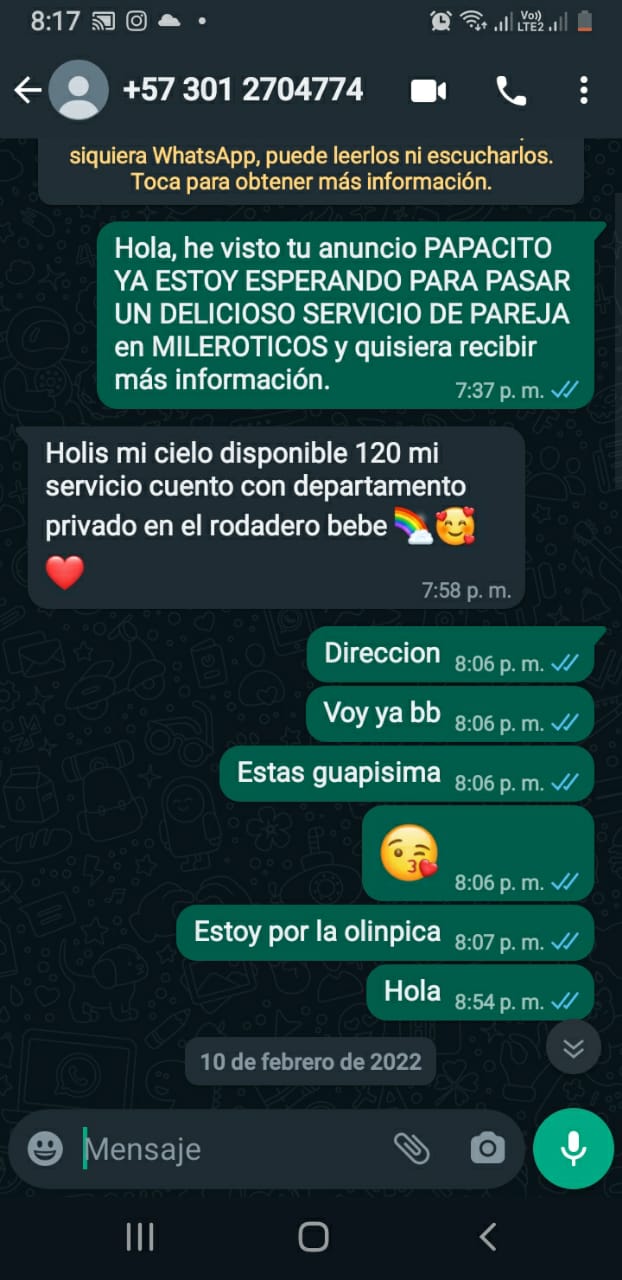Open contact info for +57 301 2704774
Viewport: 622px width, 1280px height.
coord(242,90)
